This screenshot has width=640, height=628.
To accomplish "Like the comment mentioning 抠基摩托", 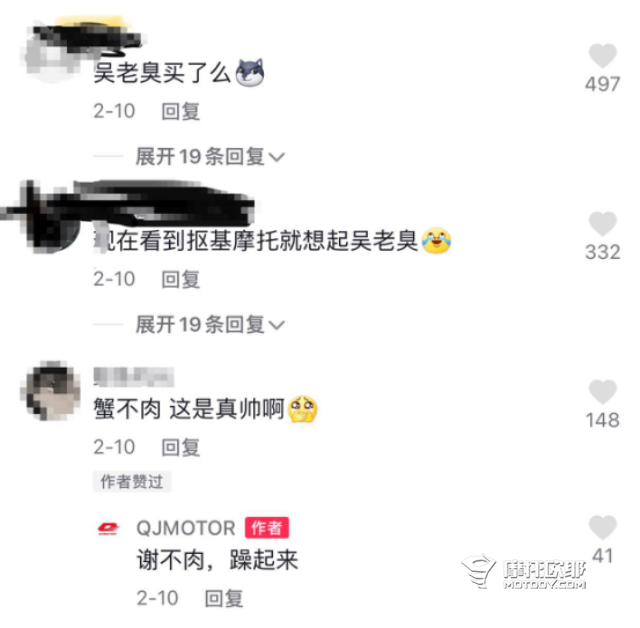I will point(602,225).
